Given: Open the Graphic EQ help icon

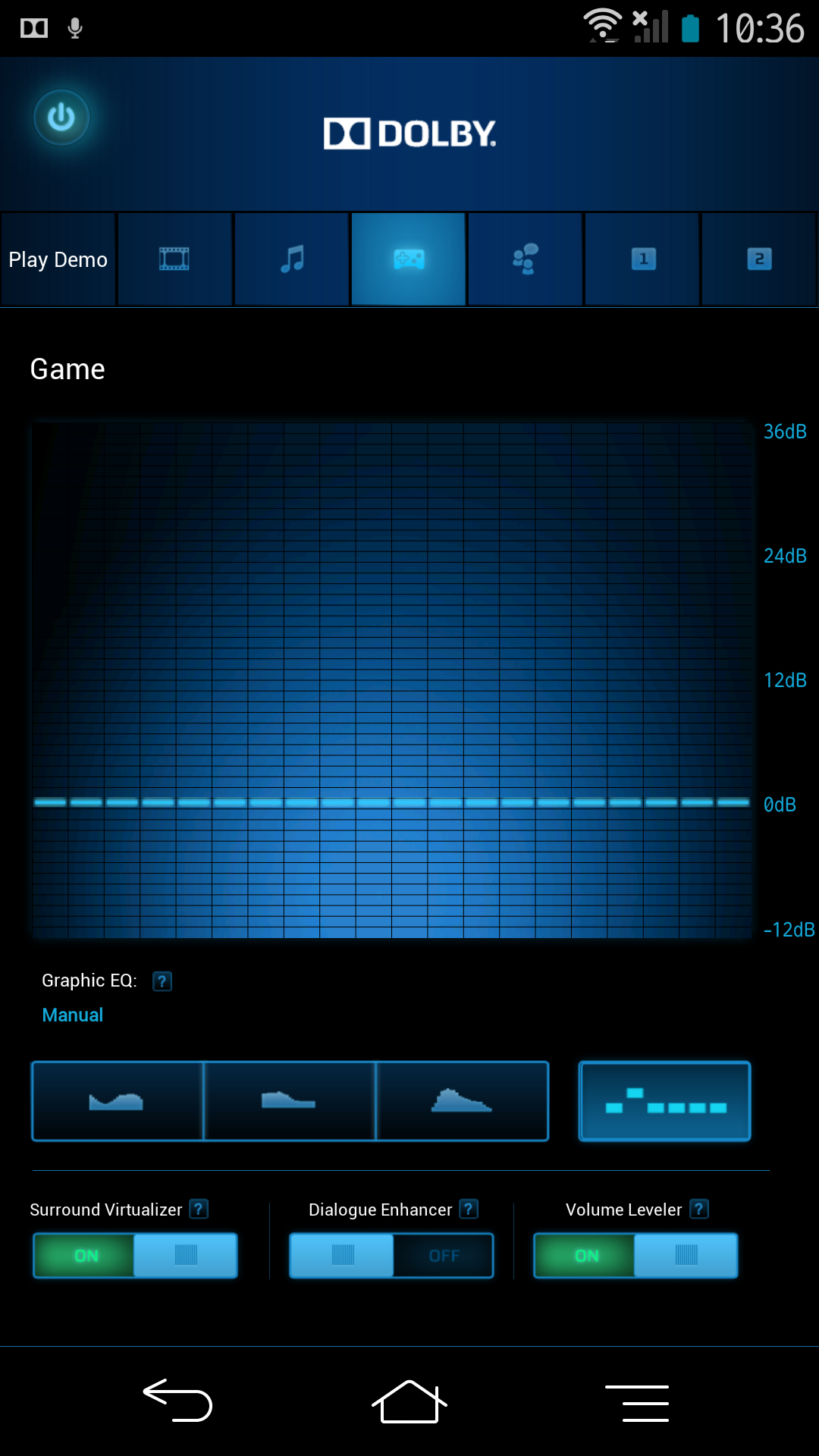Looking at the screenshot, I should pyautogui.click(x=162, y=981).
